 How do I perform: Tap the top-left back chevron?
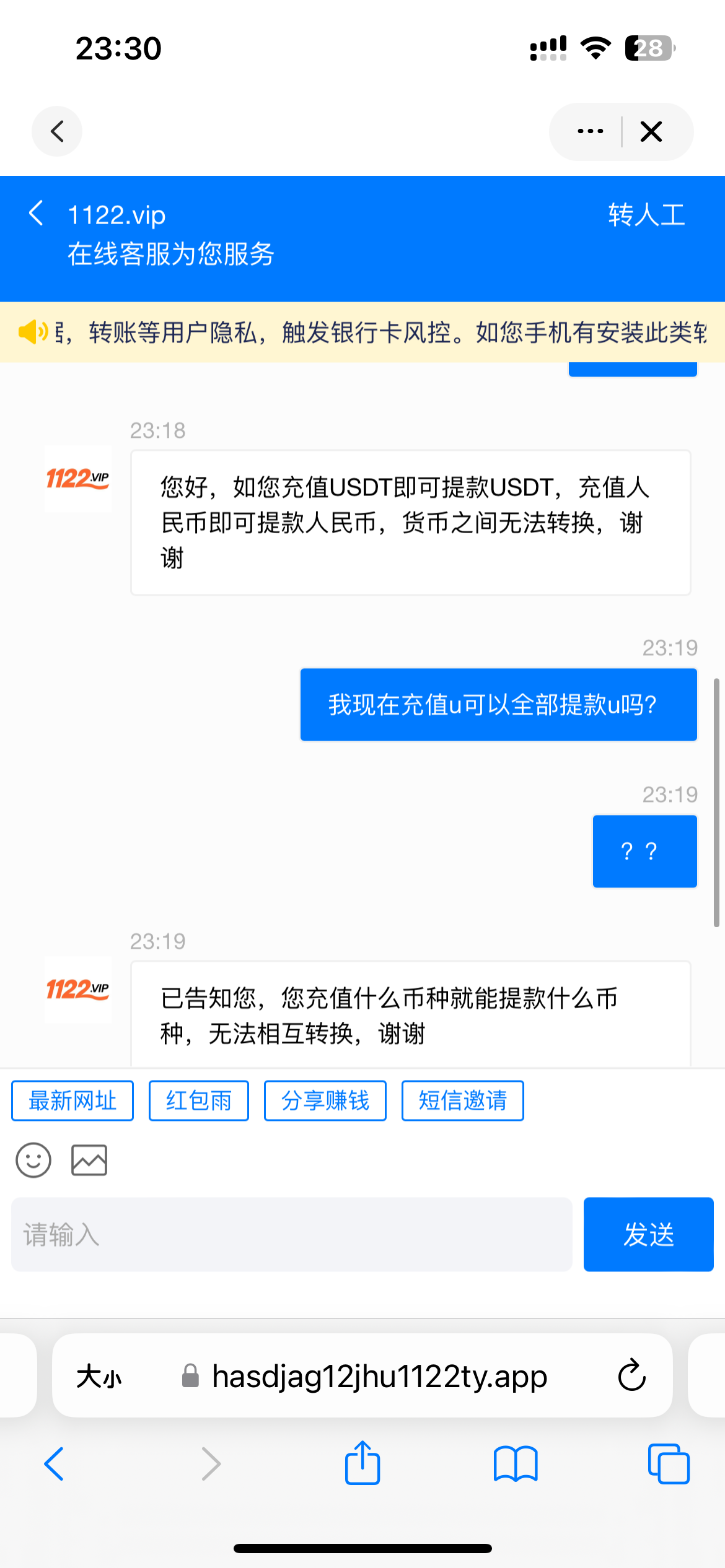[x=56, y=131]
